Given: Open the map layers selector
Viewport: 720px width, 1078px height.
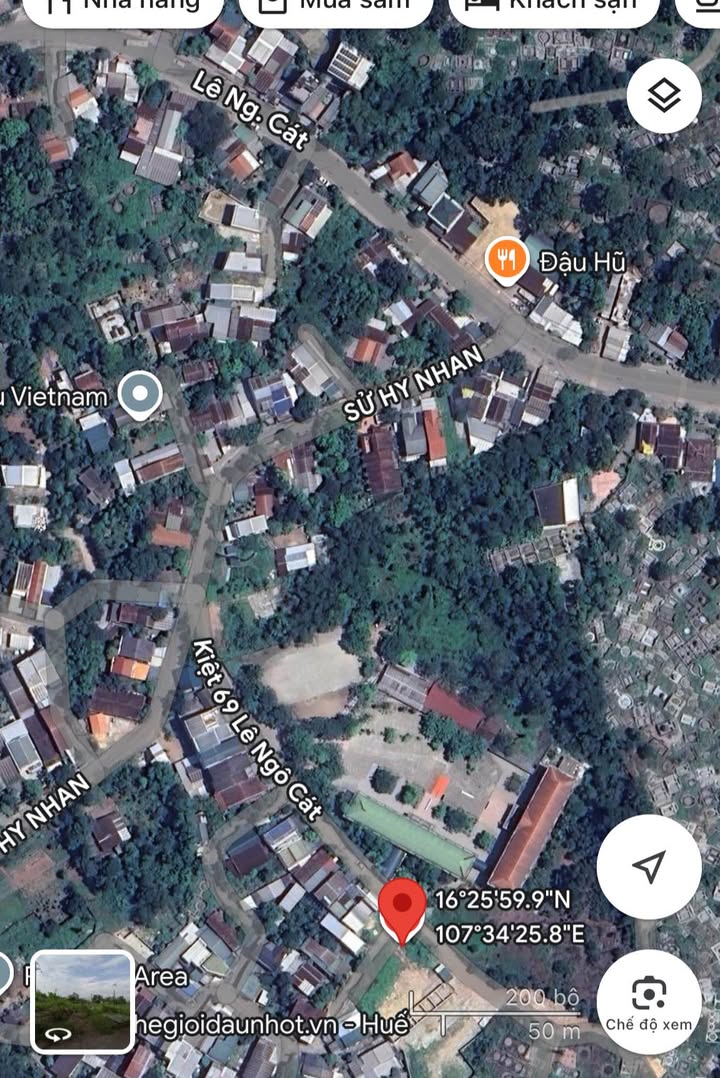Looking at the screenshot, I should tap(664, 96).
